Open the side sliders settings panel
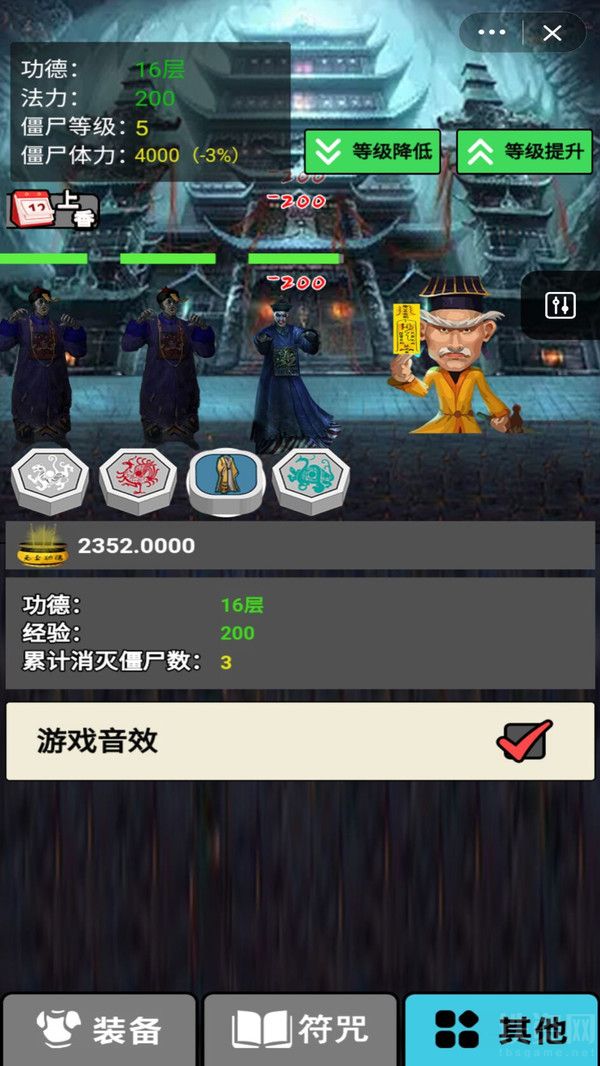The height and width of the screenshot is (1066, 600). (561, 305)
